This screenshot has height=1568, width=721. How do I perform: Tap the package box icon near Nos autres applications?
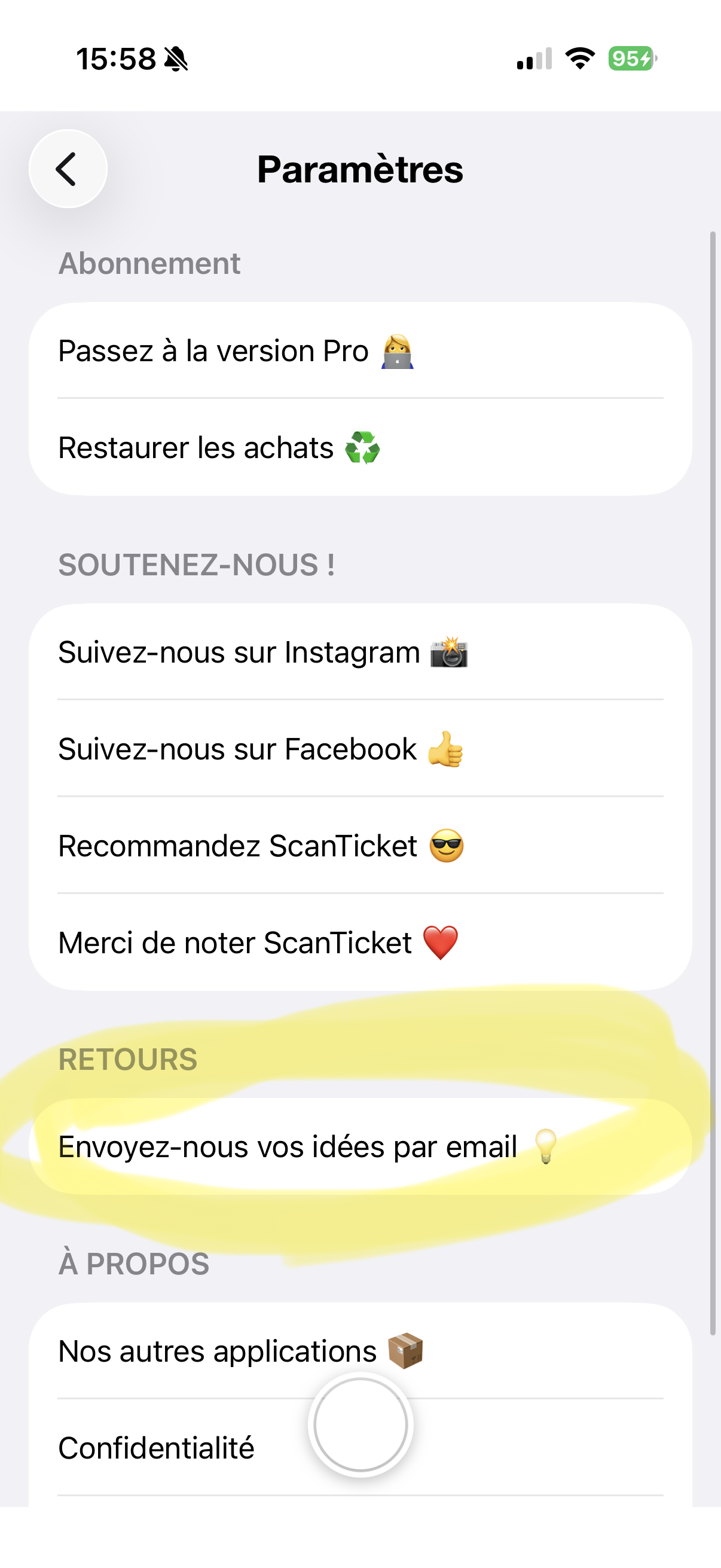pos(406,1349)
